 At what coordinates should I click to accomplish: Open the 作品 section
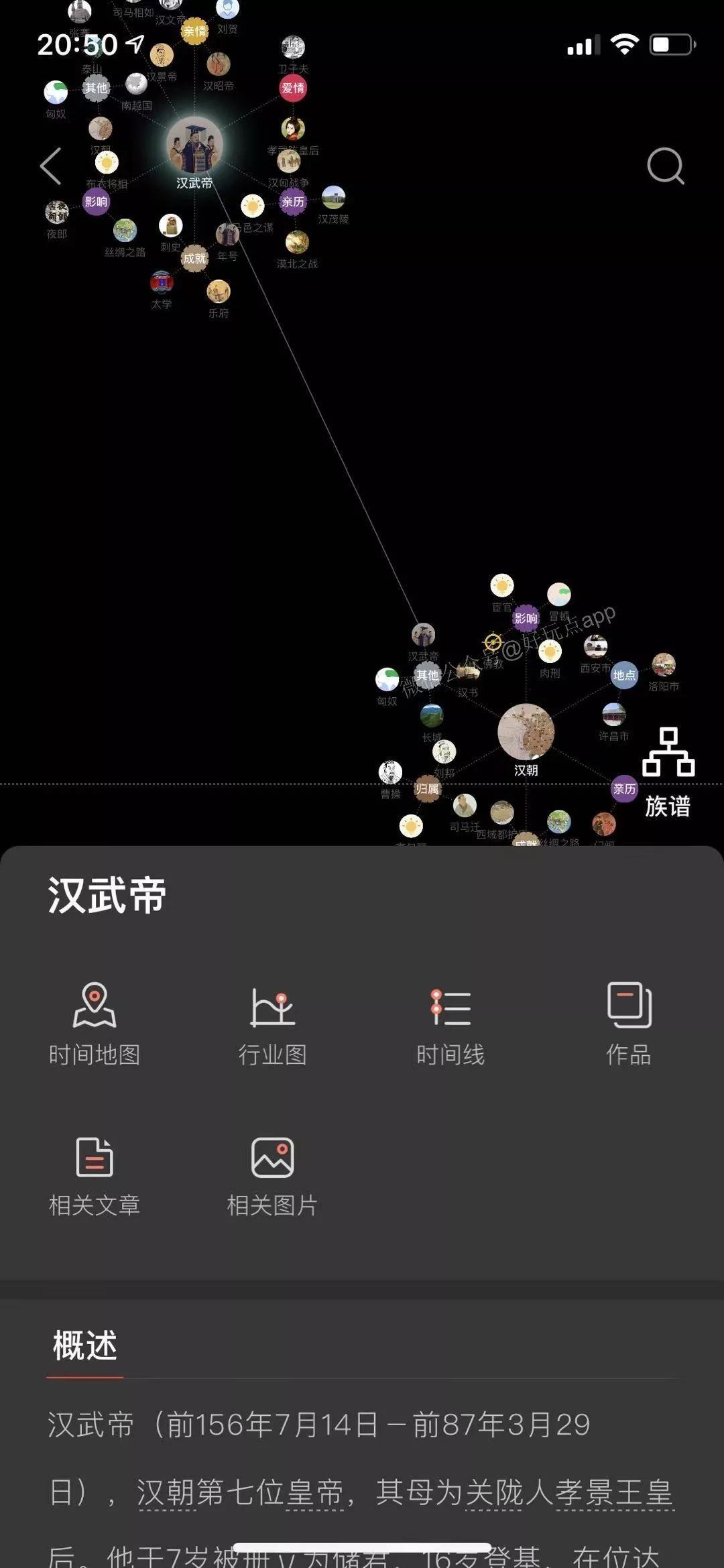pos(629,1023)
